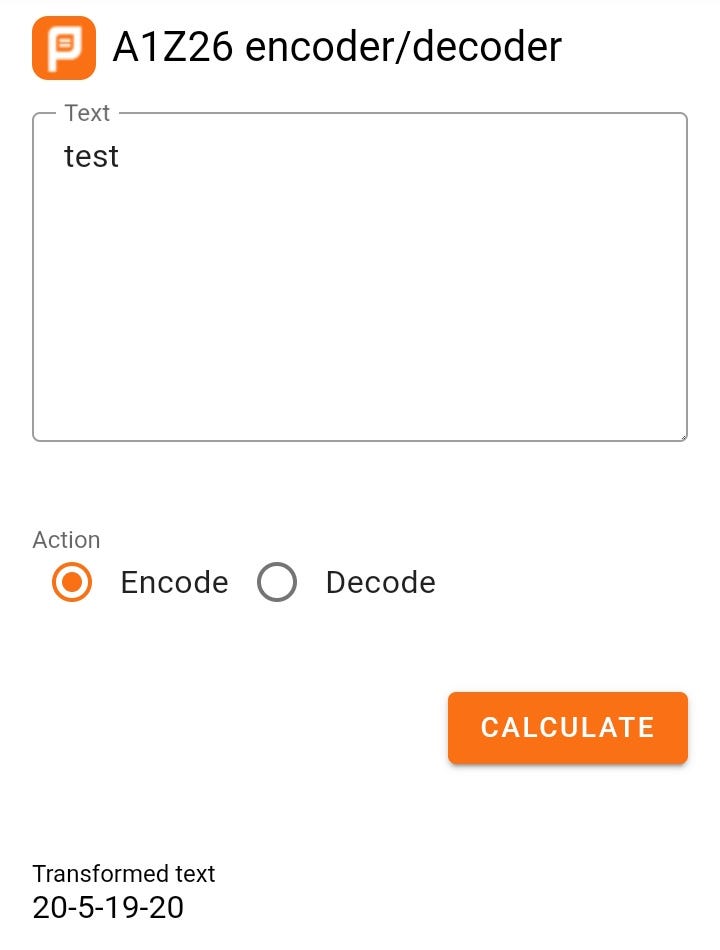Select the Decode radio button
This screenshot has width=720, height=950.
pos(277,582)
